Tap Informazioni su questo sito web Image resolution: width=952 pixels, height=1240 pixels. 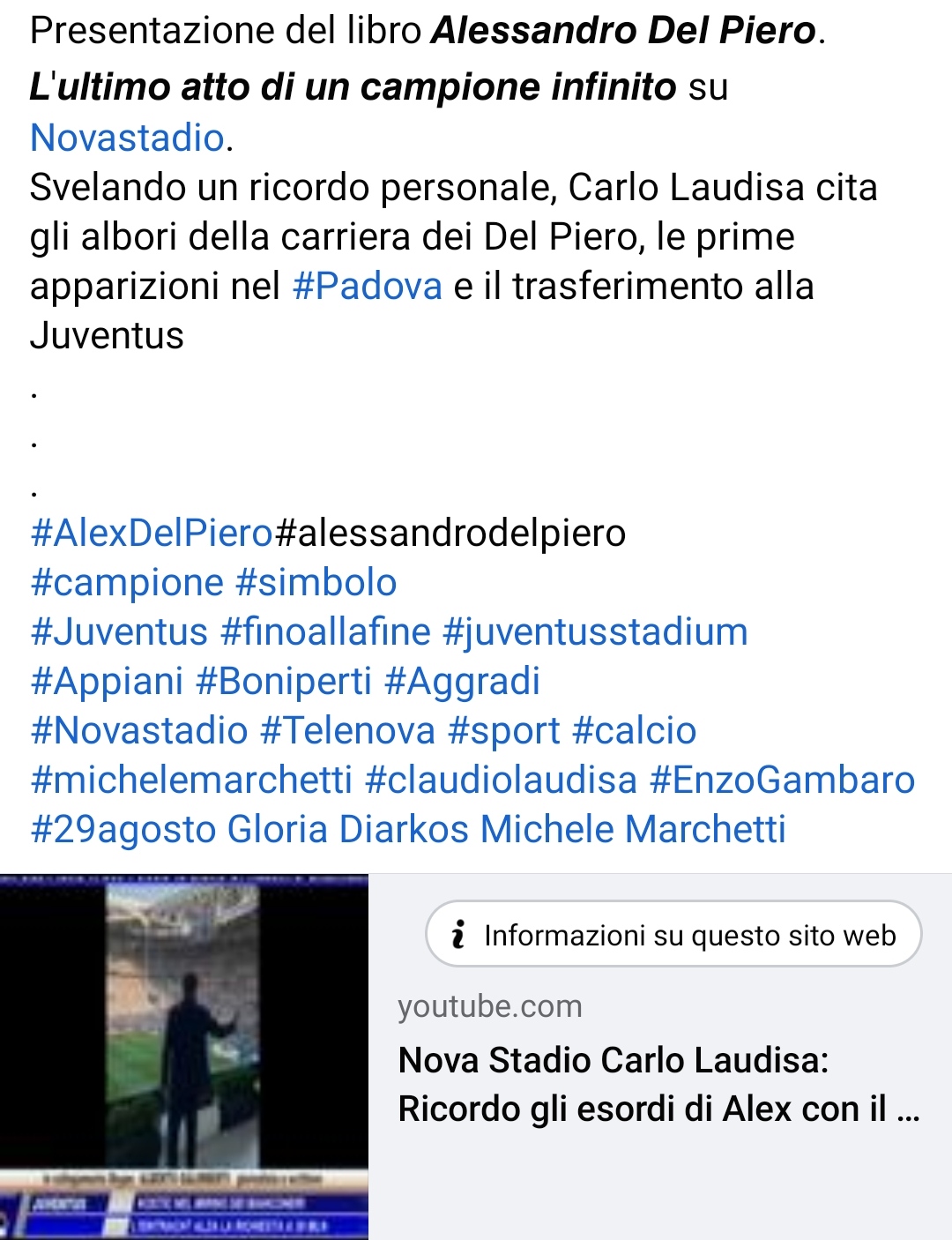click(x=673, y=935)
